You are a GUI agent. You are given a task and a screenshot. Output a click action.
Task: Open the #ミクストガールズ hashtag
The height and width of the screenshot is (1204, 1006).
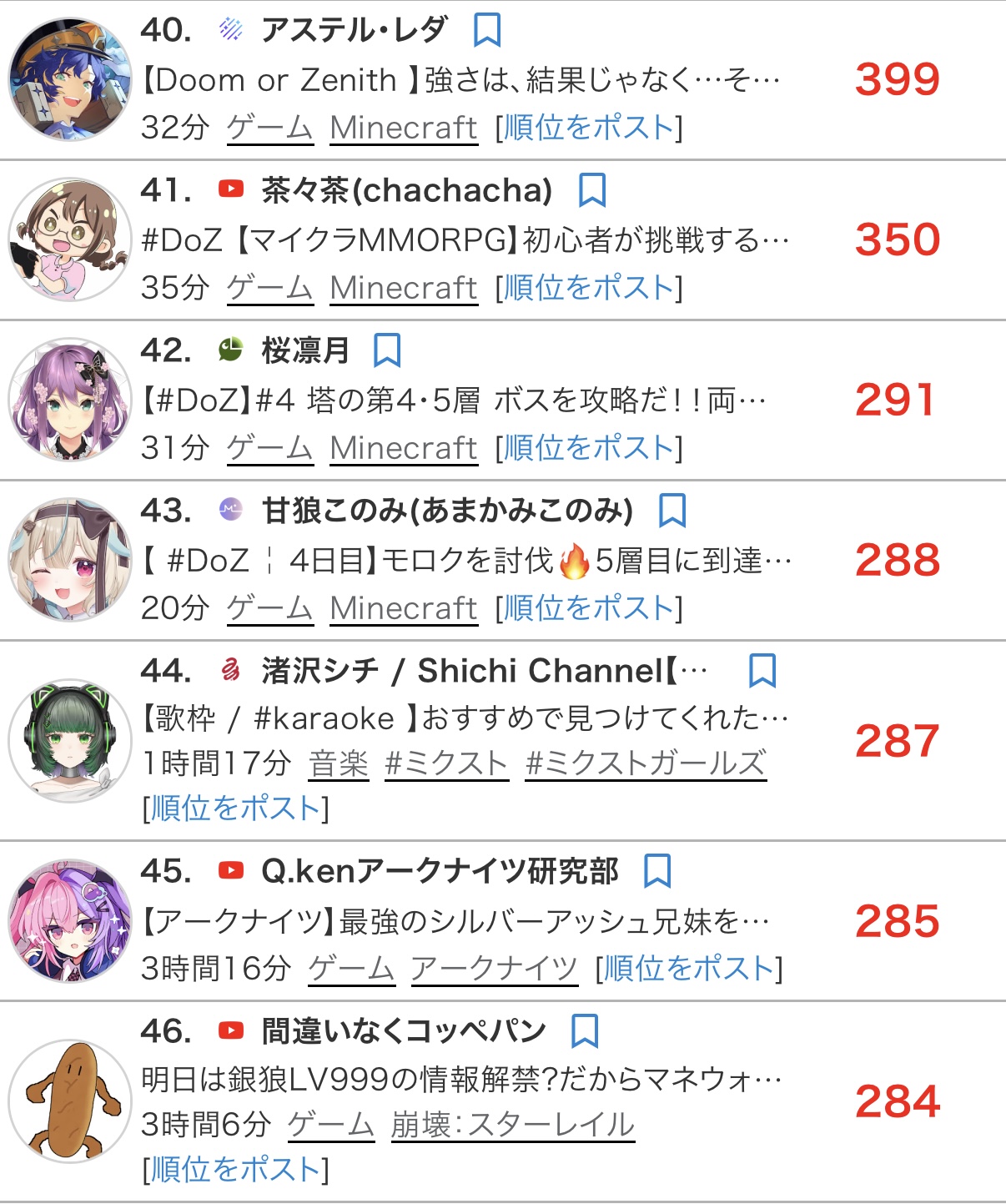coord(646,763)
